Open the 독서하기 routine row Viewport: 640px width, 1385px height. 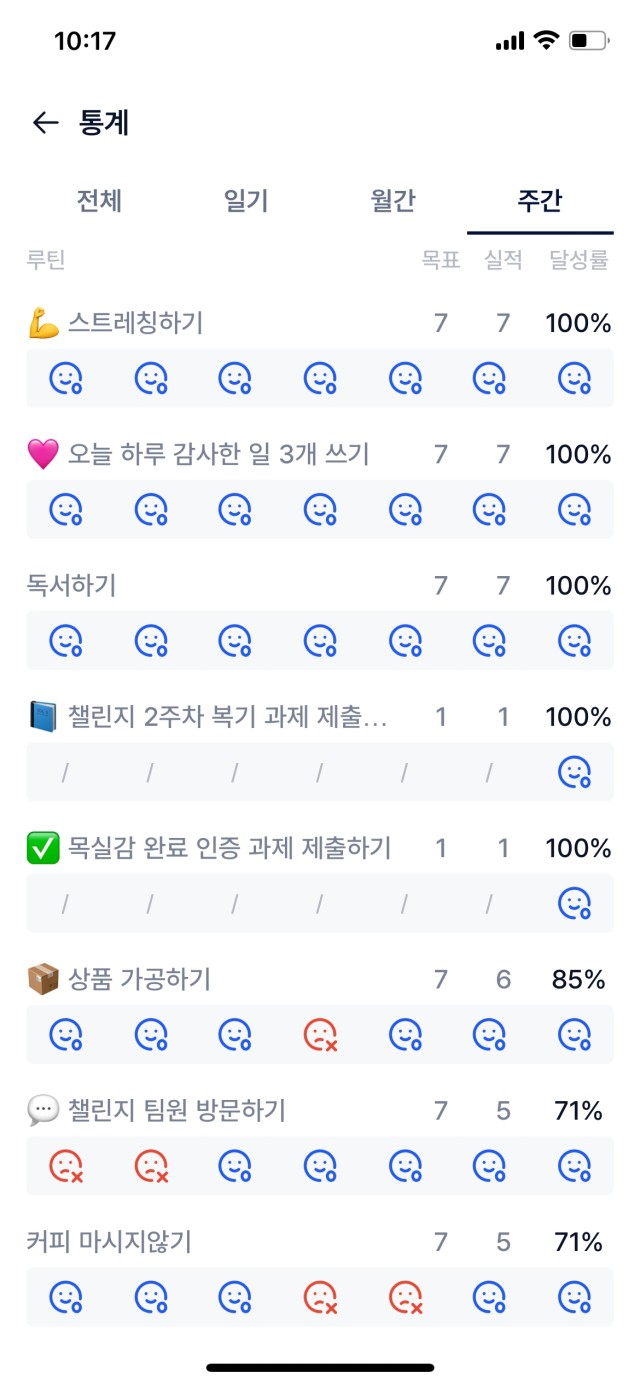[320, 585]
